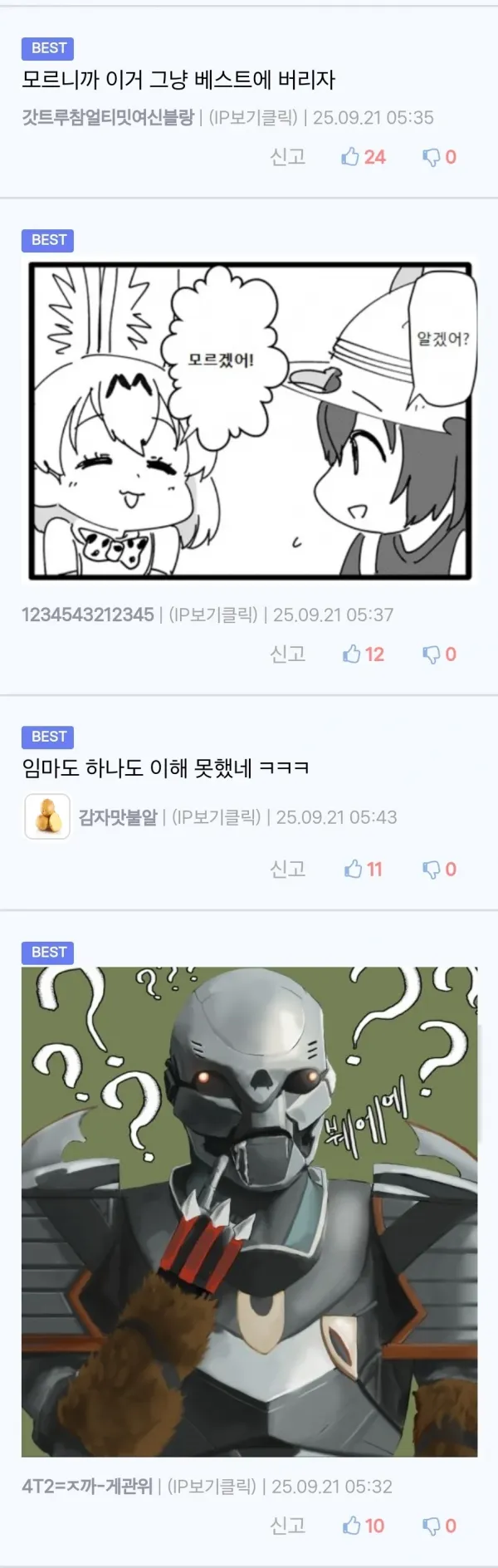
Task: Upvote the comment with 24 likes
Action: (364, 157)
